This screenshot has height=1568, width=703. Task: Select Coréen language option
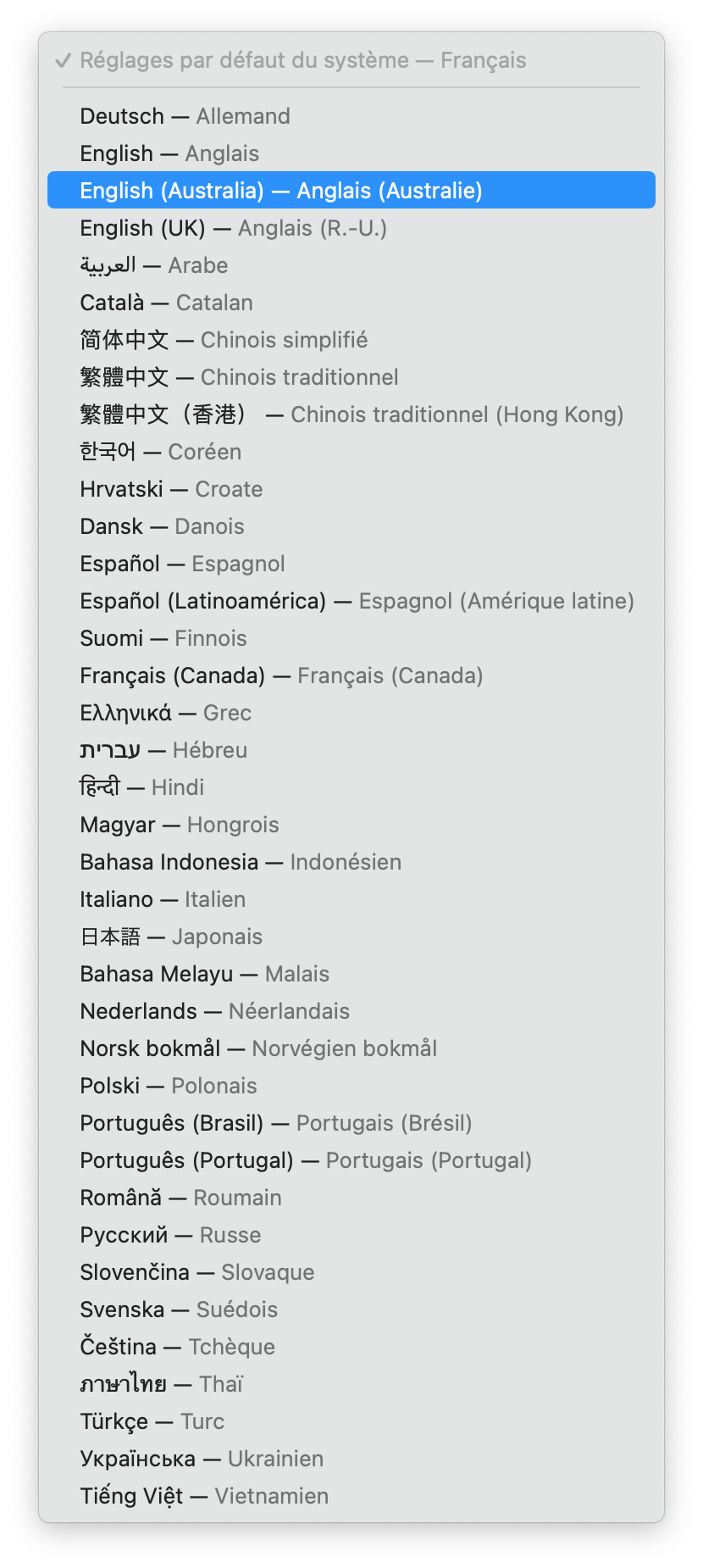(351, 452)
